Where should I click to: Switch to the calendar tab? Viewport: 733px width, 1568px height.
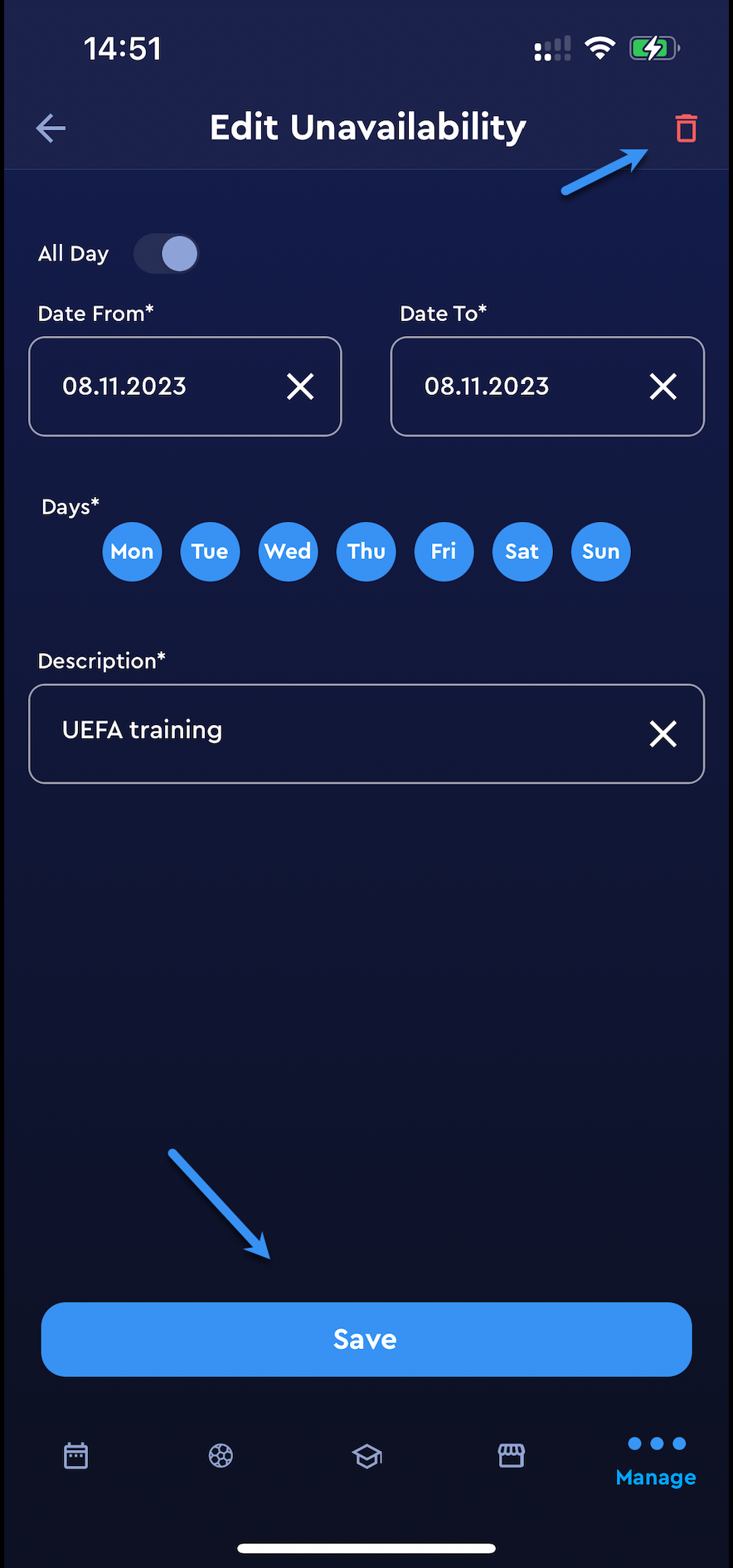[76, 1456]
